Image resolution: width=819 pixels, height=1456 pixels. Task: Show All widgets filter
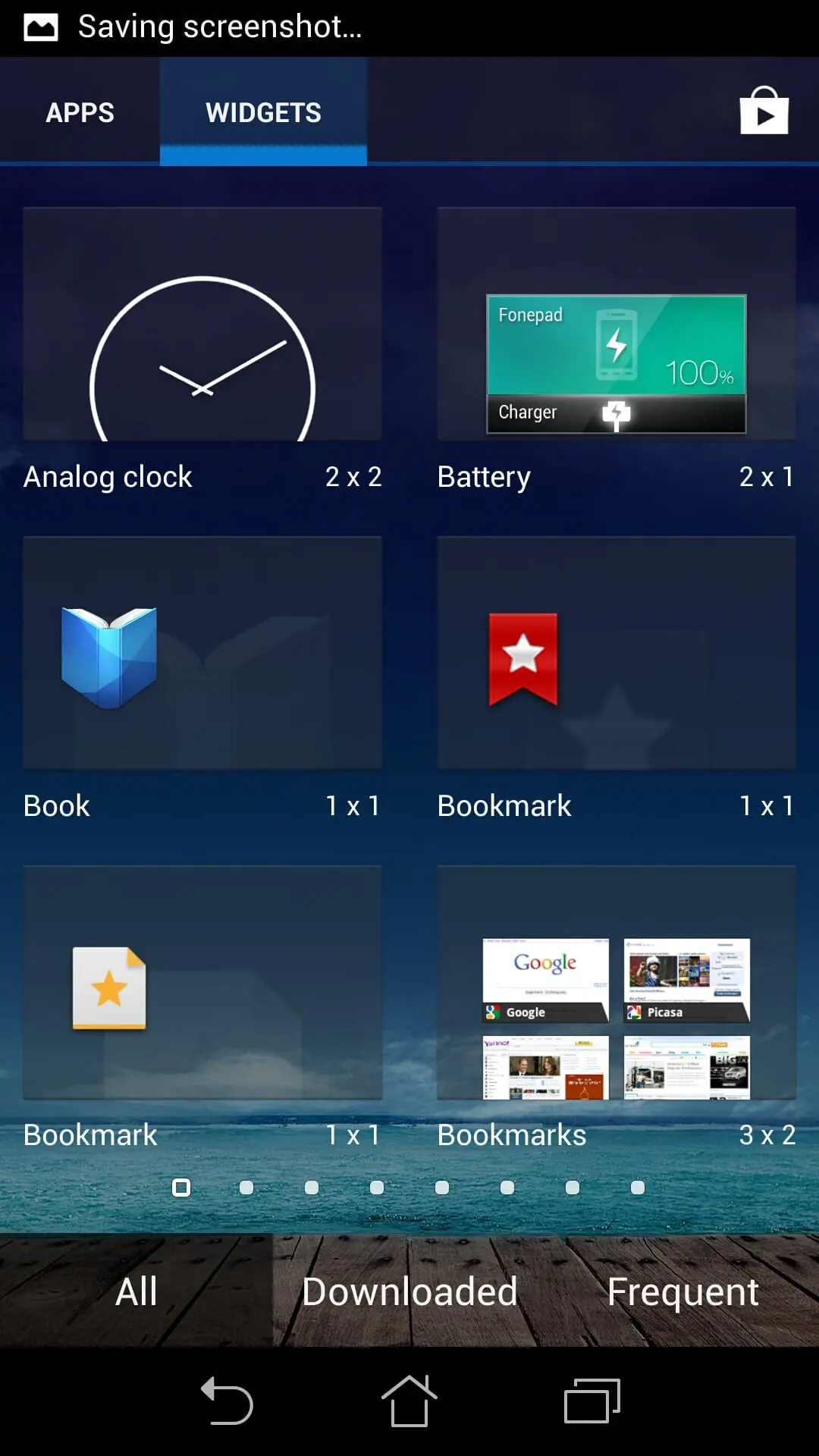coord(136,1291)
